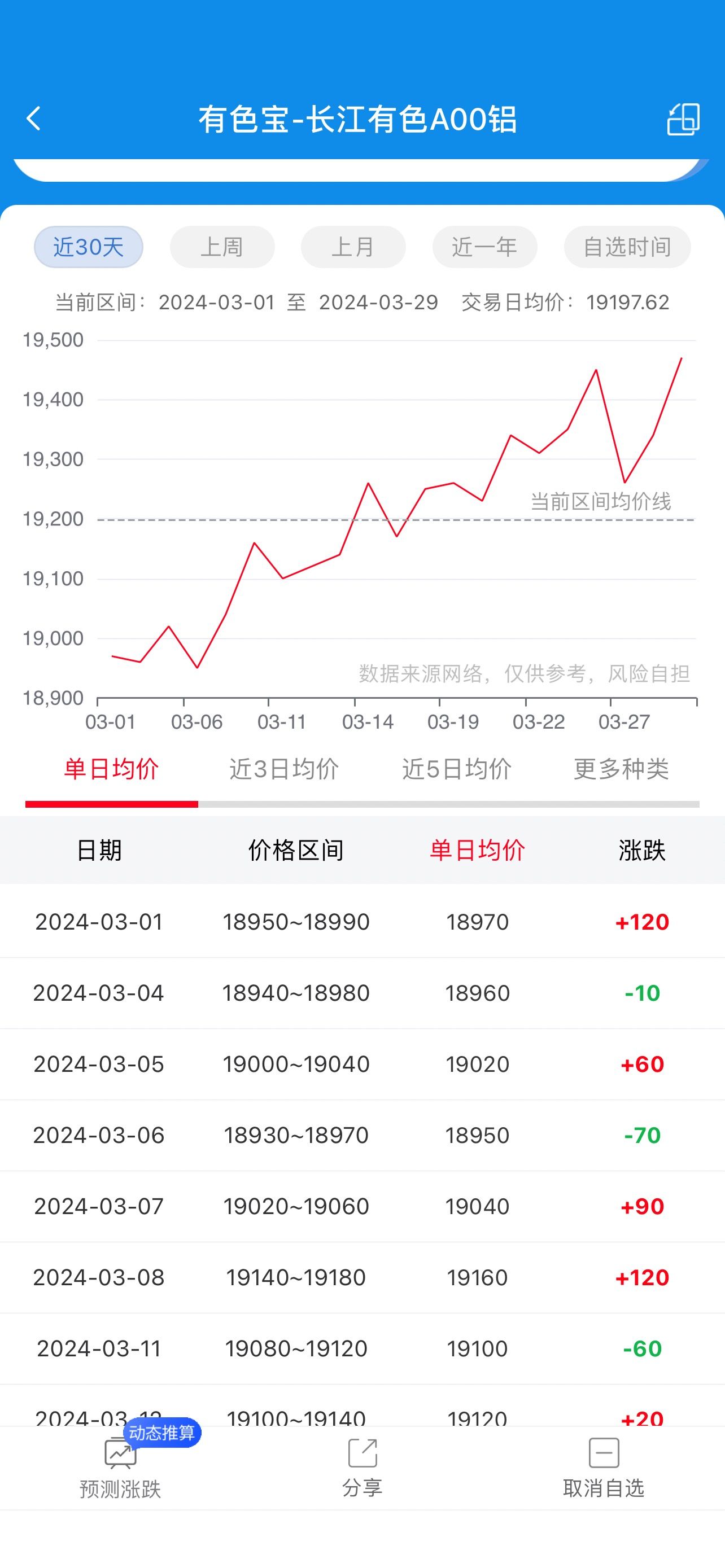Go back using the header arrow
This screenshot has width=725, height=1568.
(x=33, y=119)
